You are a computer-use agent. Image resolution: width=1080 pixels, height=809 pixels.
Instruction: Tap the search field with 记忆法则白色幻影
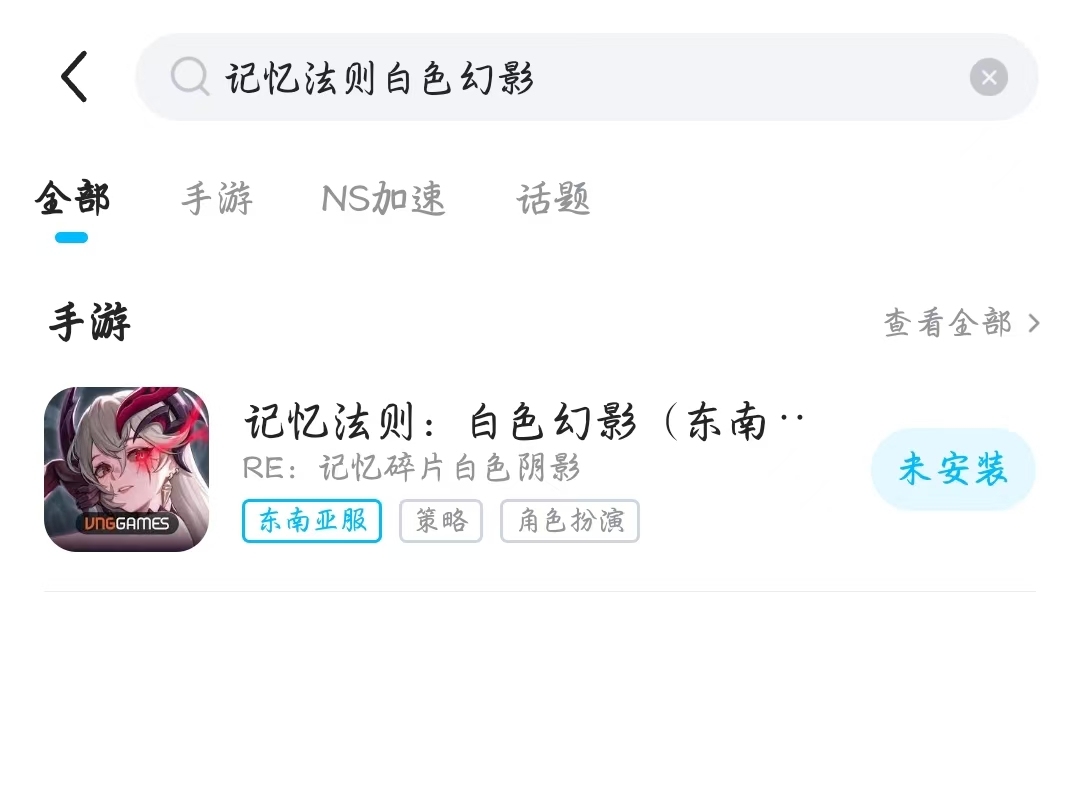click(x=560, y=77)
